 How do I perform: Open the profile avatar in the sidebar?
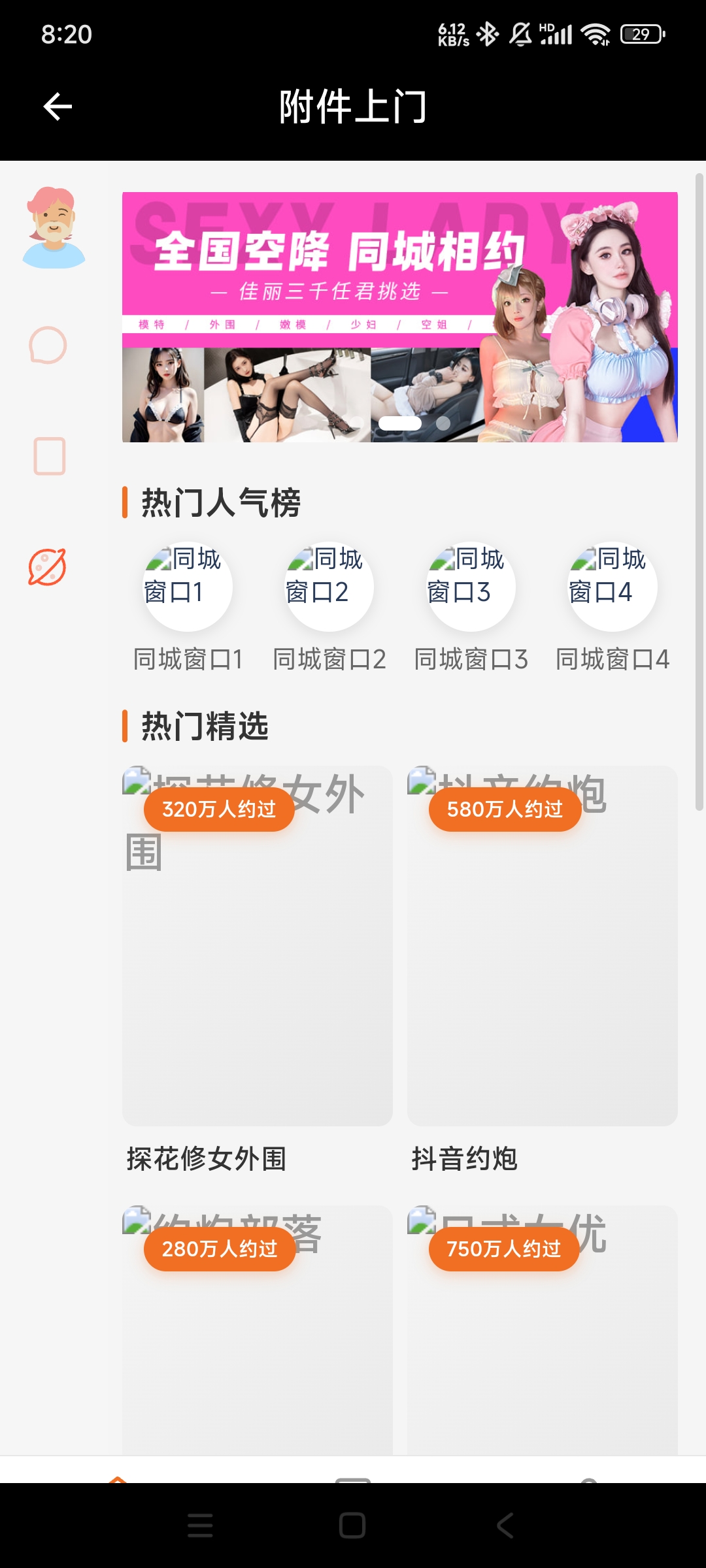[x=54, y=228]
